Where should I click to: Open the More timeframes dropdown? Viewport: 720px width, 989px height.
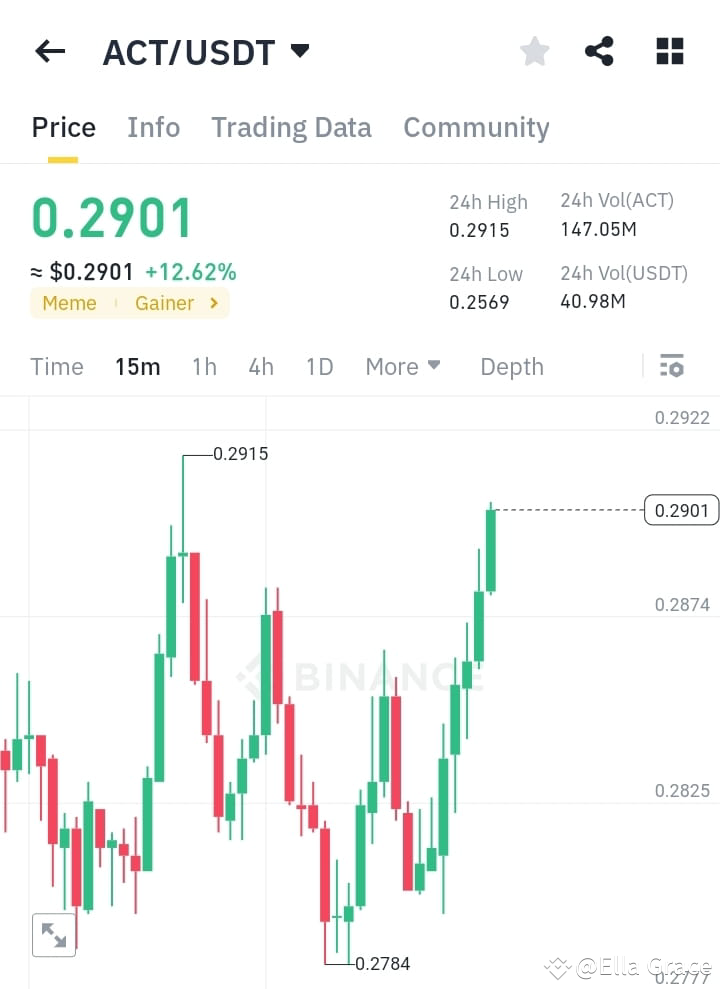tap(402, 366)
